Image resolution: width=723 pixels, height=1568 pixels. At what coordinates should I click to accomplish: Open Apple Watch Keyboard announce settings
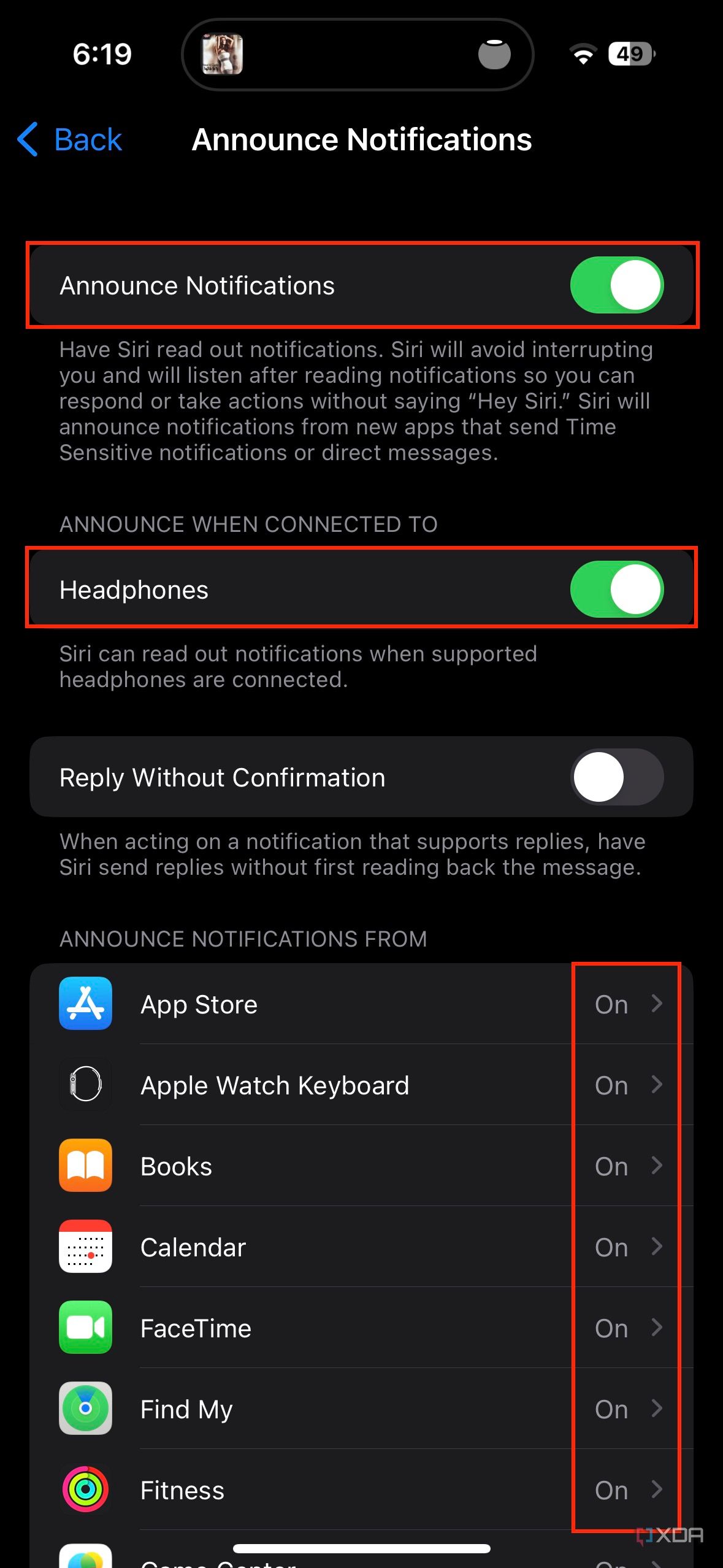click(361, 1085)
